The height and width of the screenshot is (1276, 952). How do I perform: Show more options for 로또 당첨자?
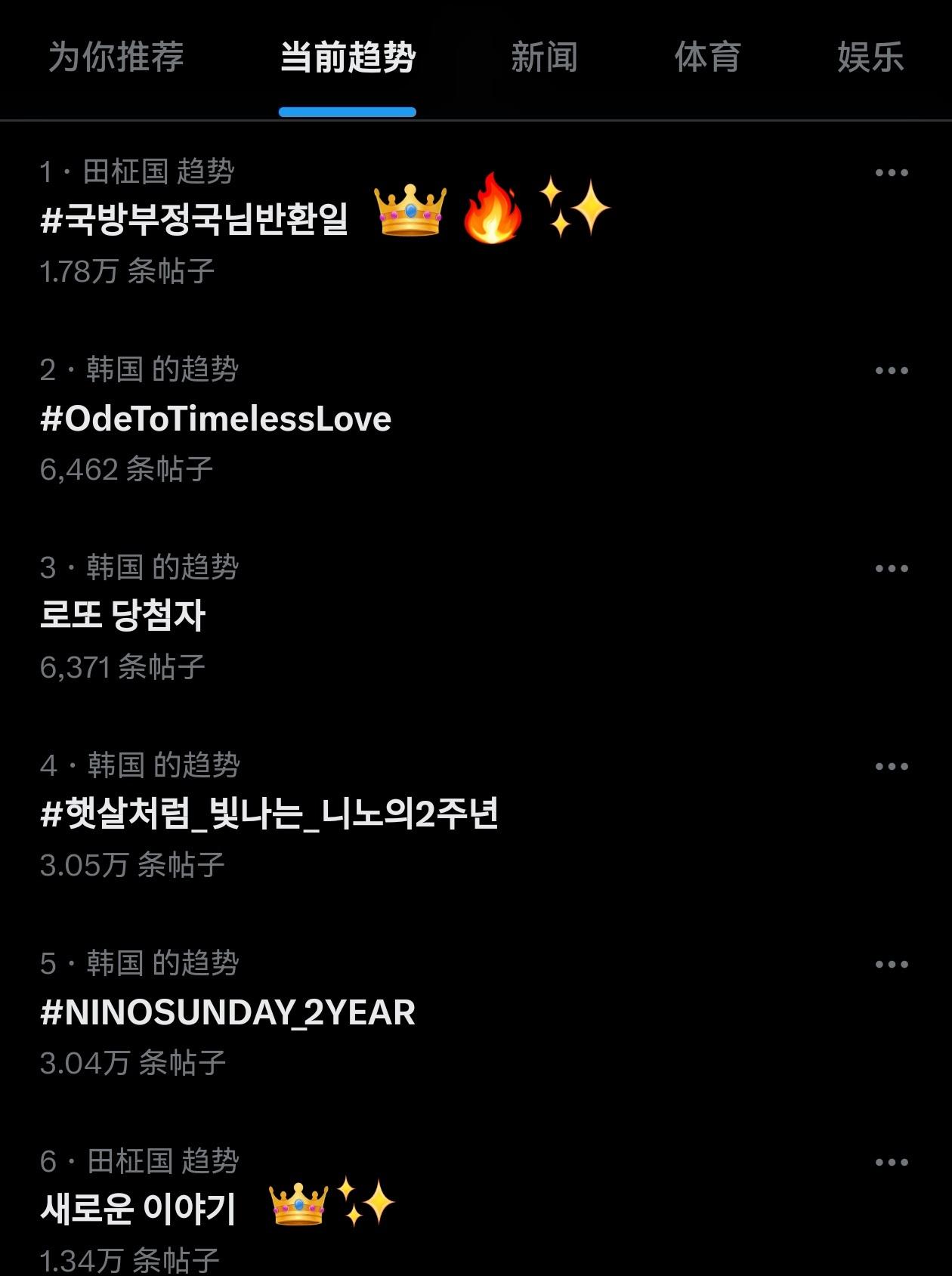[892, 569]
